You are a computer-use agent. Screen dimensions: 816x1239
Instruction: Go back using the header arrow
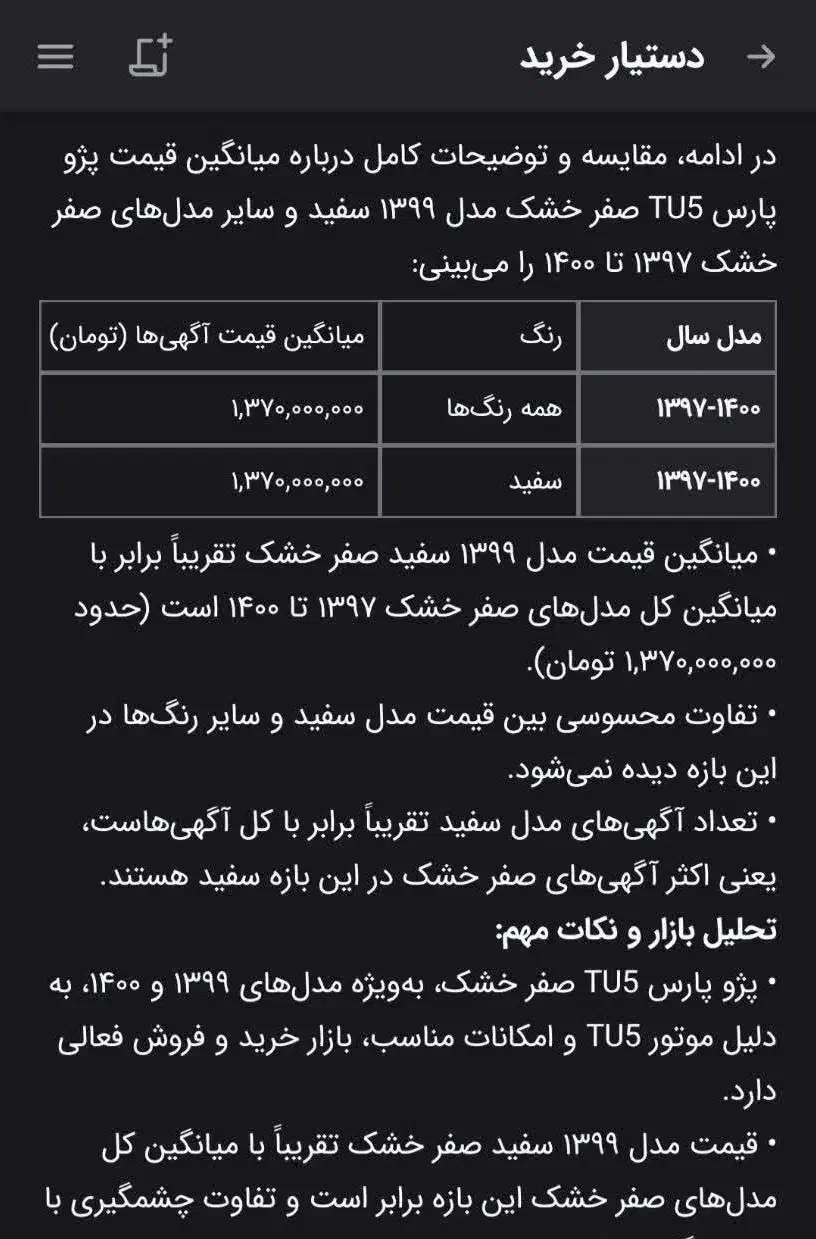[761, 57]
